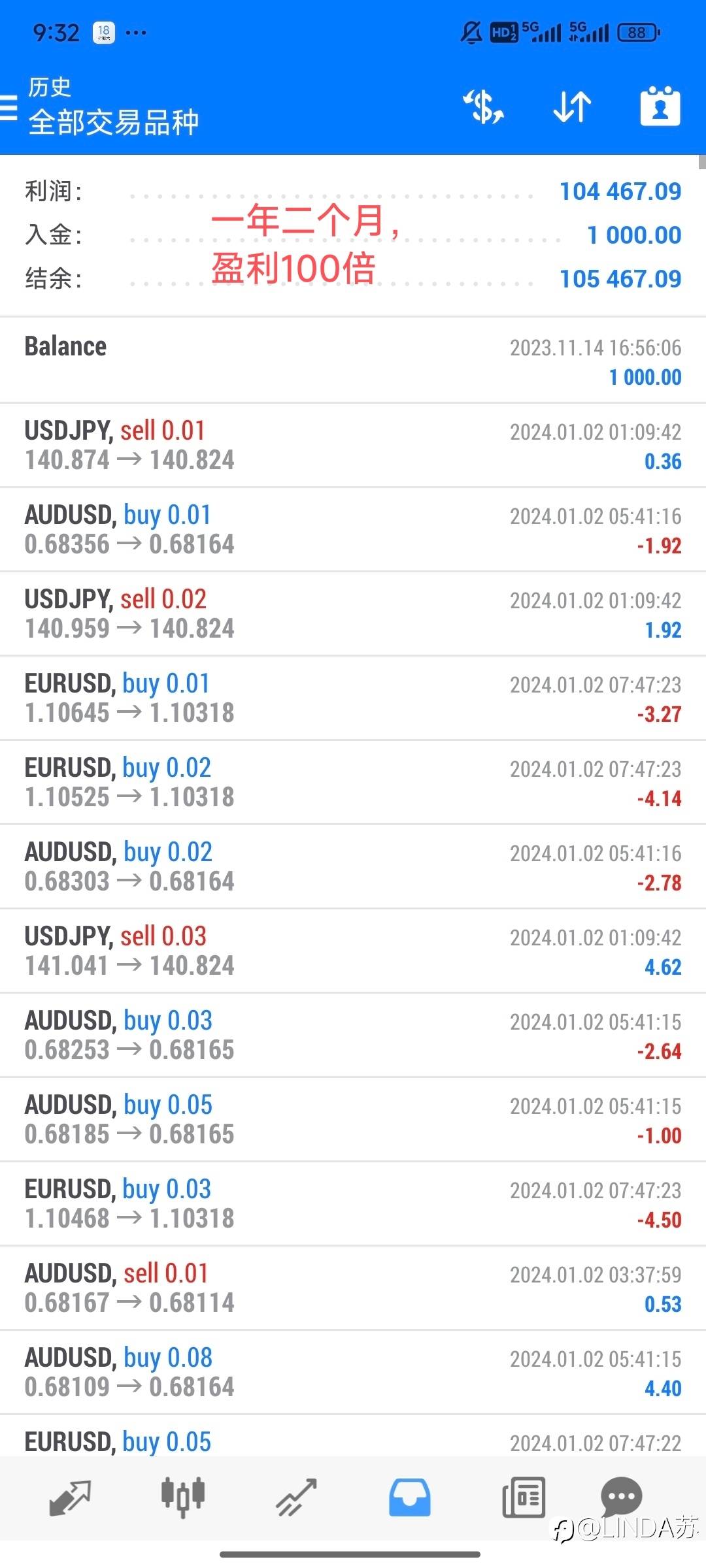Viewport: 706px width, 1568px height.
Task: View details of AUDUSD buy 0.08 trade
Action: (x=353, y=1372)
